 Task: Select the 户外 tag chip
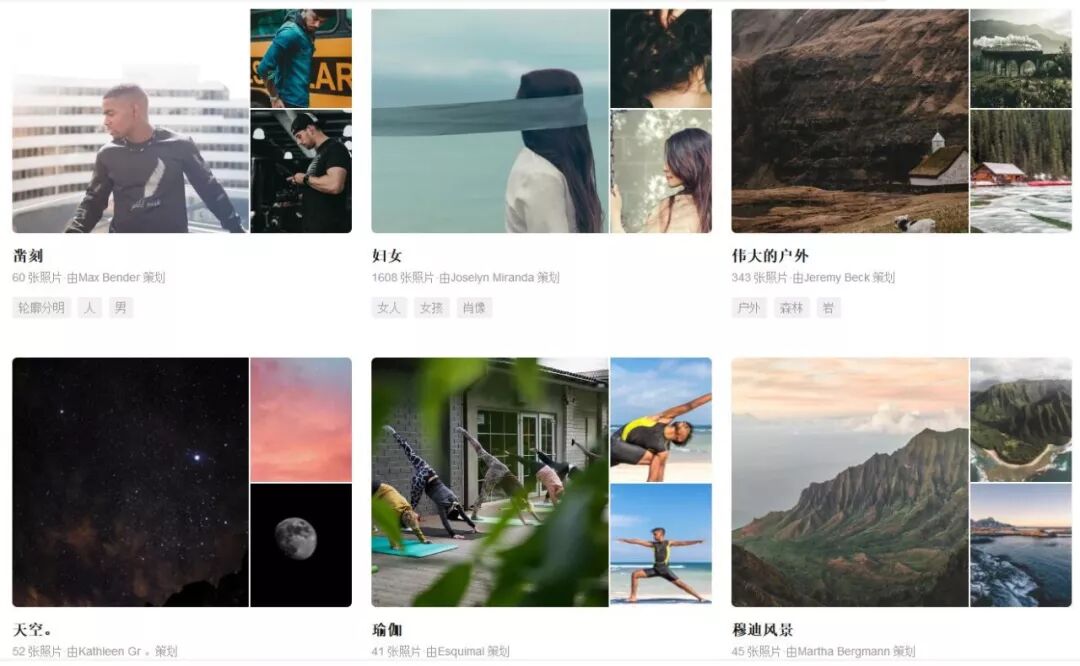coord(748,308)
